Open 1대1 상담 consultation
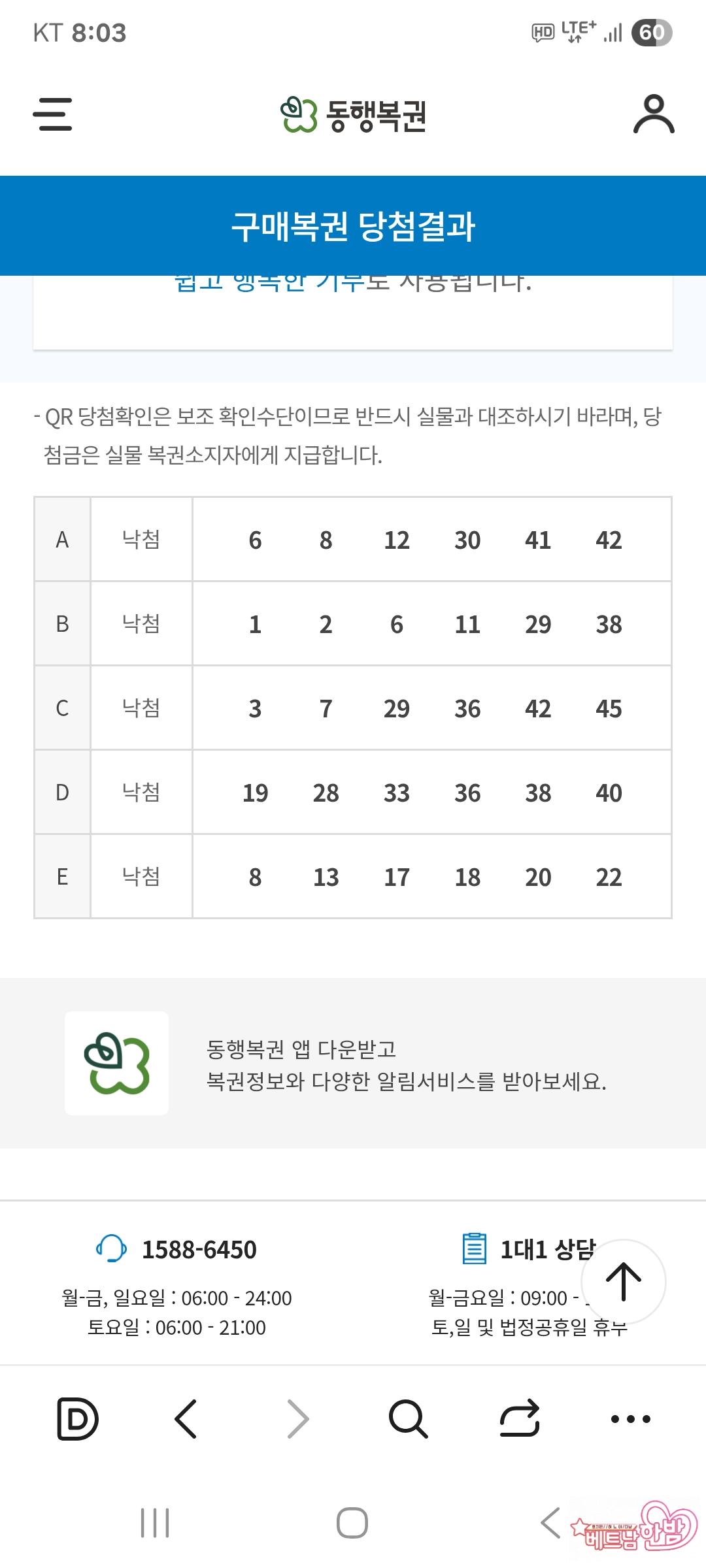706x1568 pixels. pos(529,1249)
